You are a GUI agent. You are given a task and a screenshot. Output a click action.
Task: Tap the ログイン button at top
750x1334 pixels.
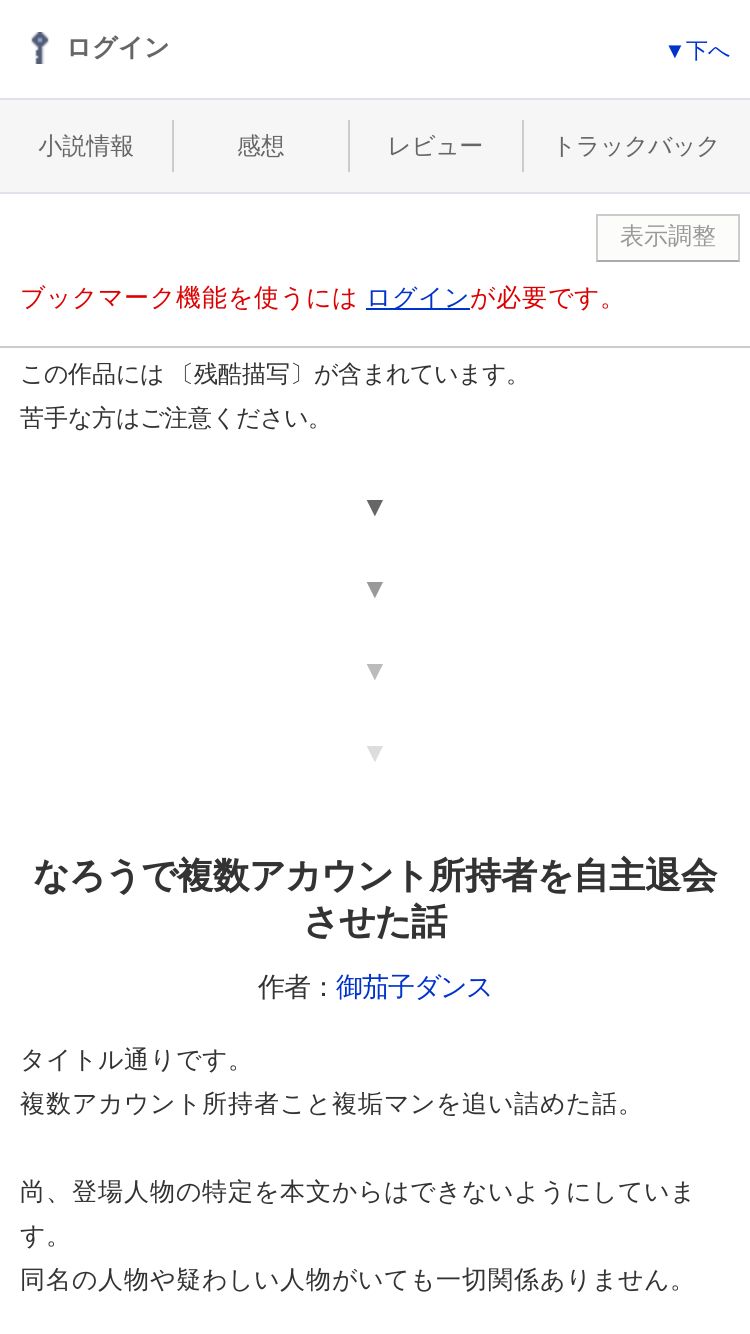99,47
